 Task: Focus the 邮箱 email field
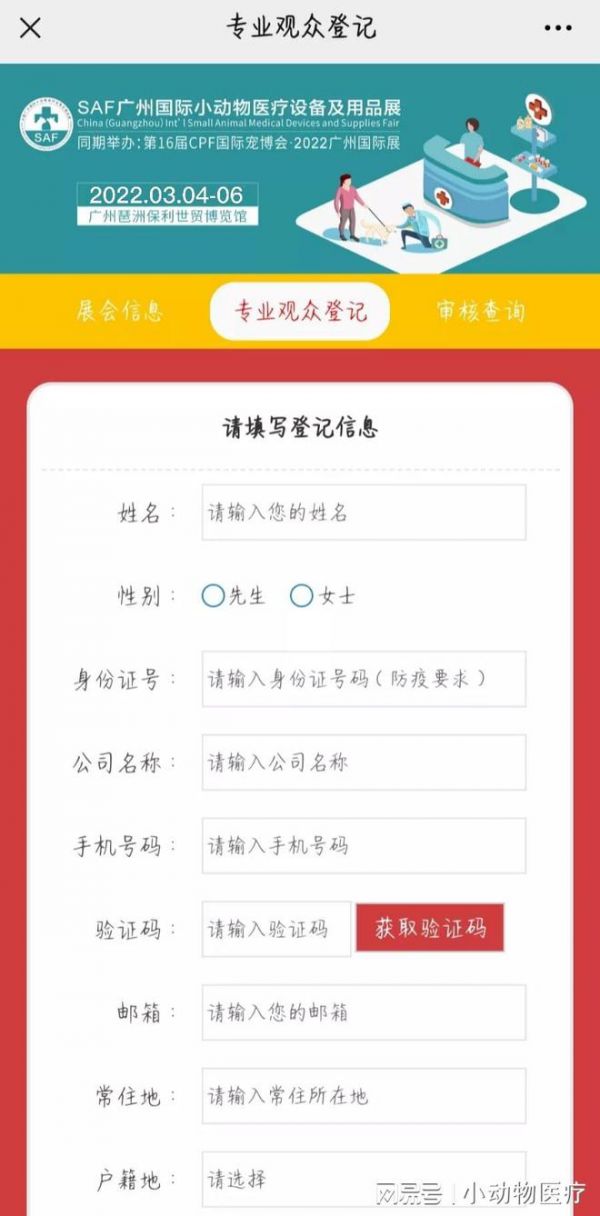[363, 1012]
